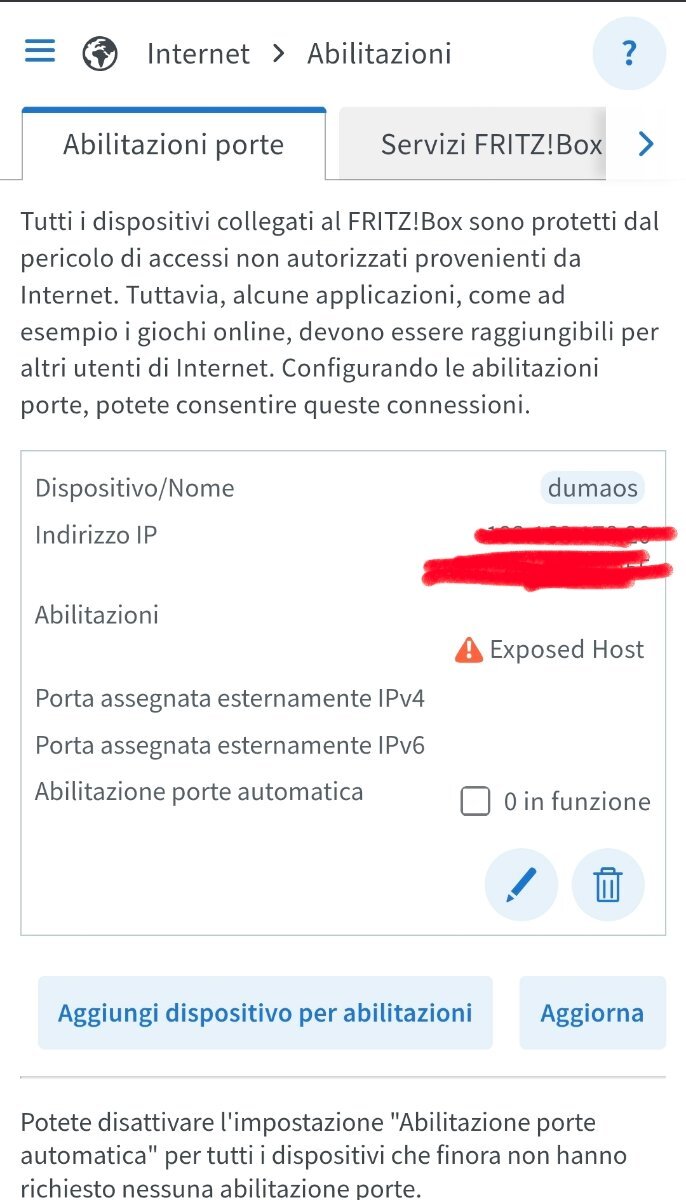Tap Aggiungi dispositivo per abilitazioni

click(x=265, y=1013)
